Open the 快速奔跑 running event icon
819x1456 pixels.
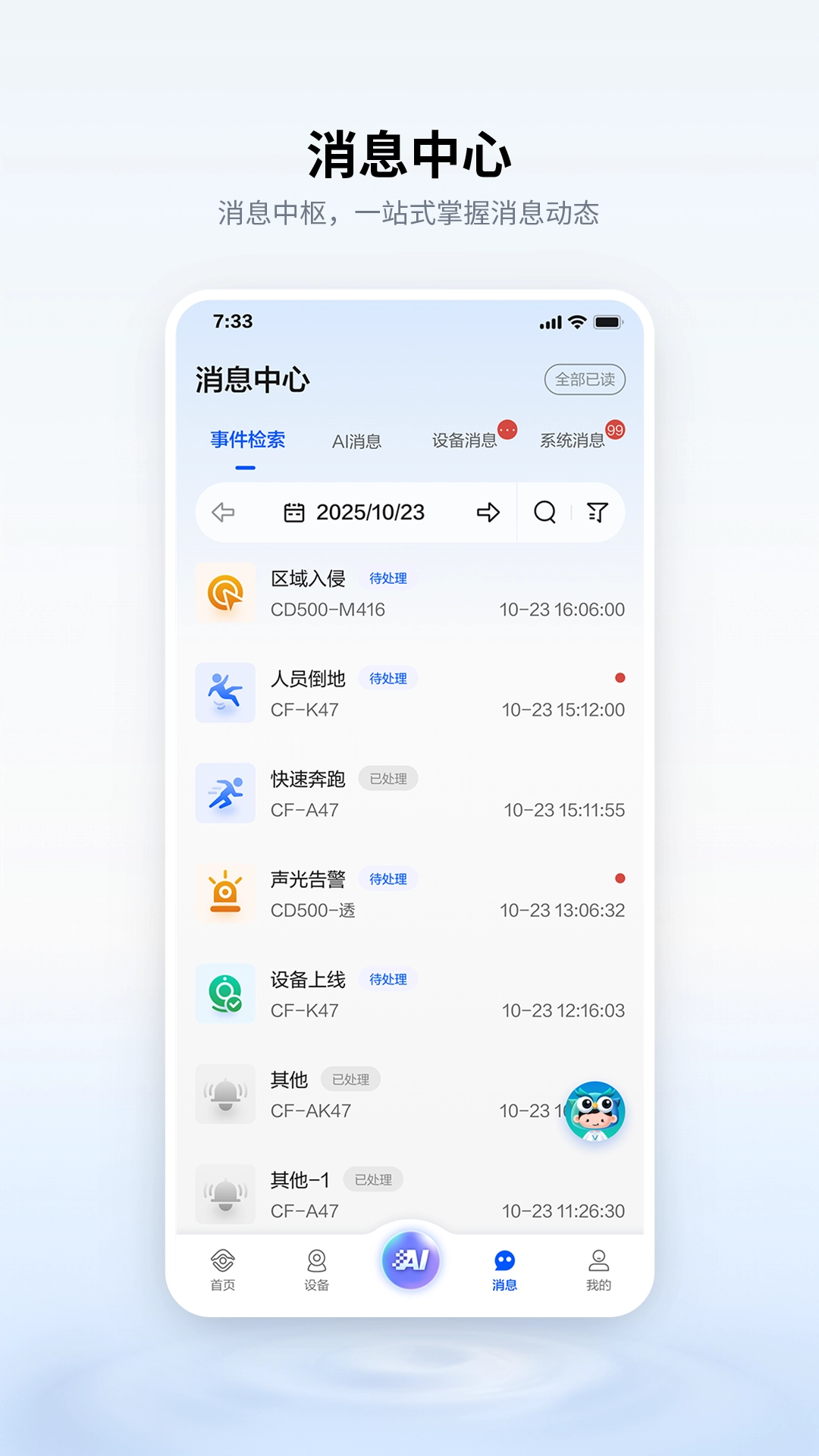click(225, 792)
